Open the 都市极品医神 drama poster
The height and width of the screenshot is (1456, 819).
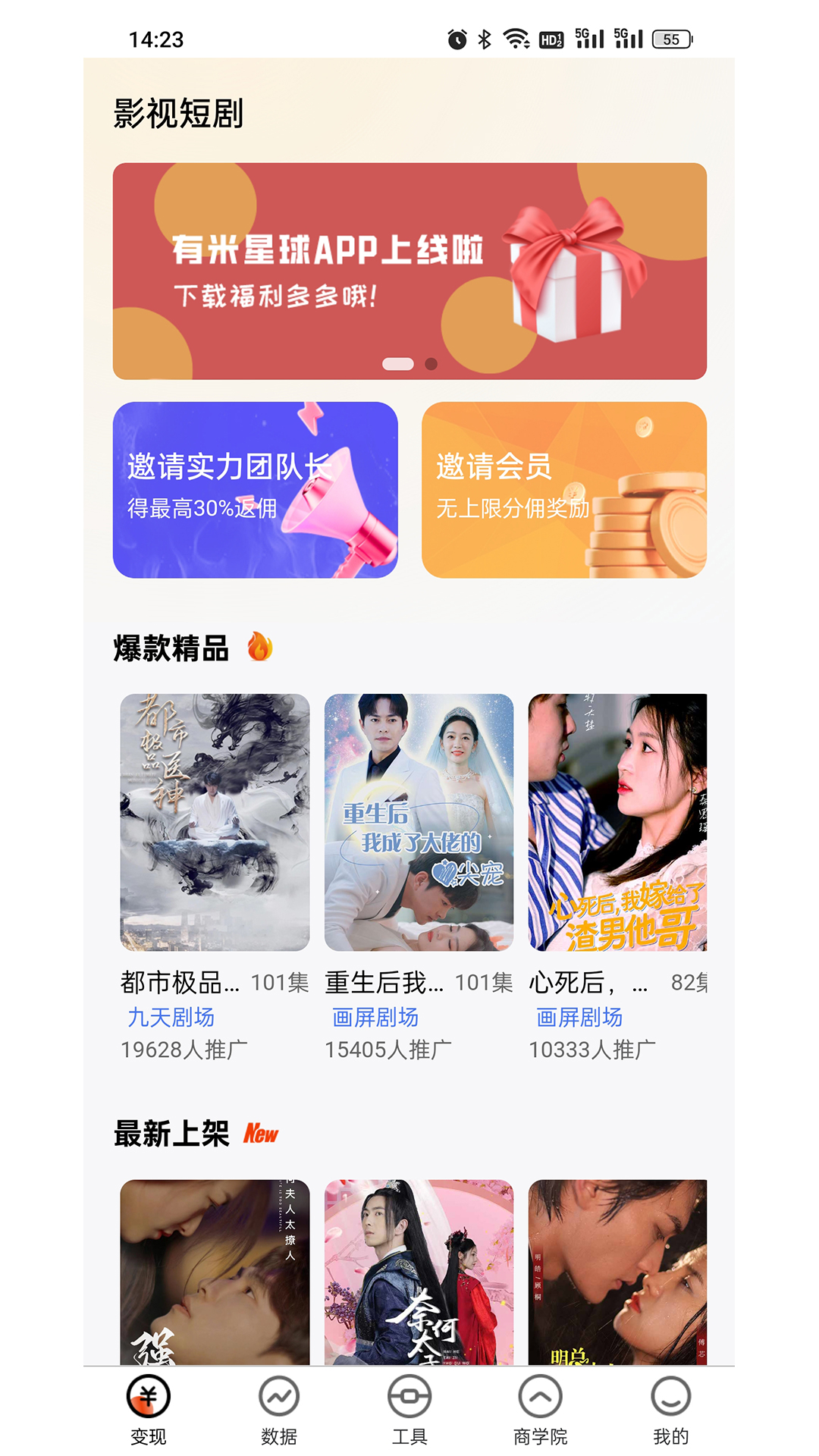click(x=215, y=822)
